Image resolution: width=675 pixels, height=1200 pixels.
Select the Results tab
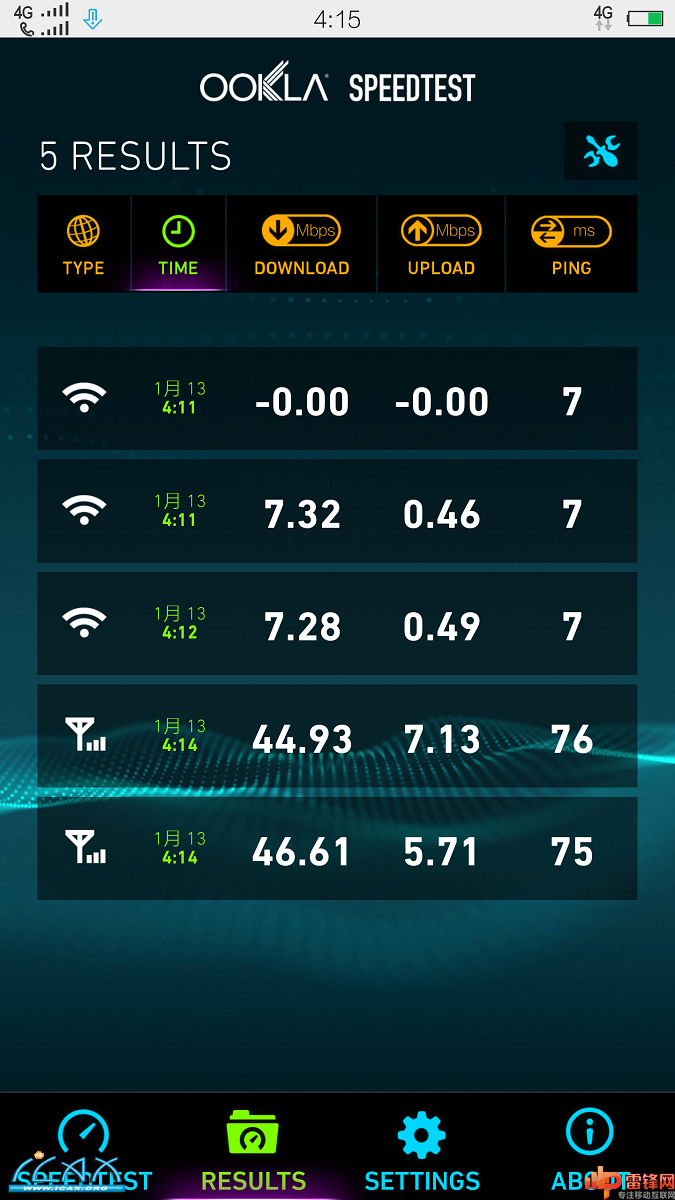tap(253, 1150)
